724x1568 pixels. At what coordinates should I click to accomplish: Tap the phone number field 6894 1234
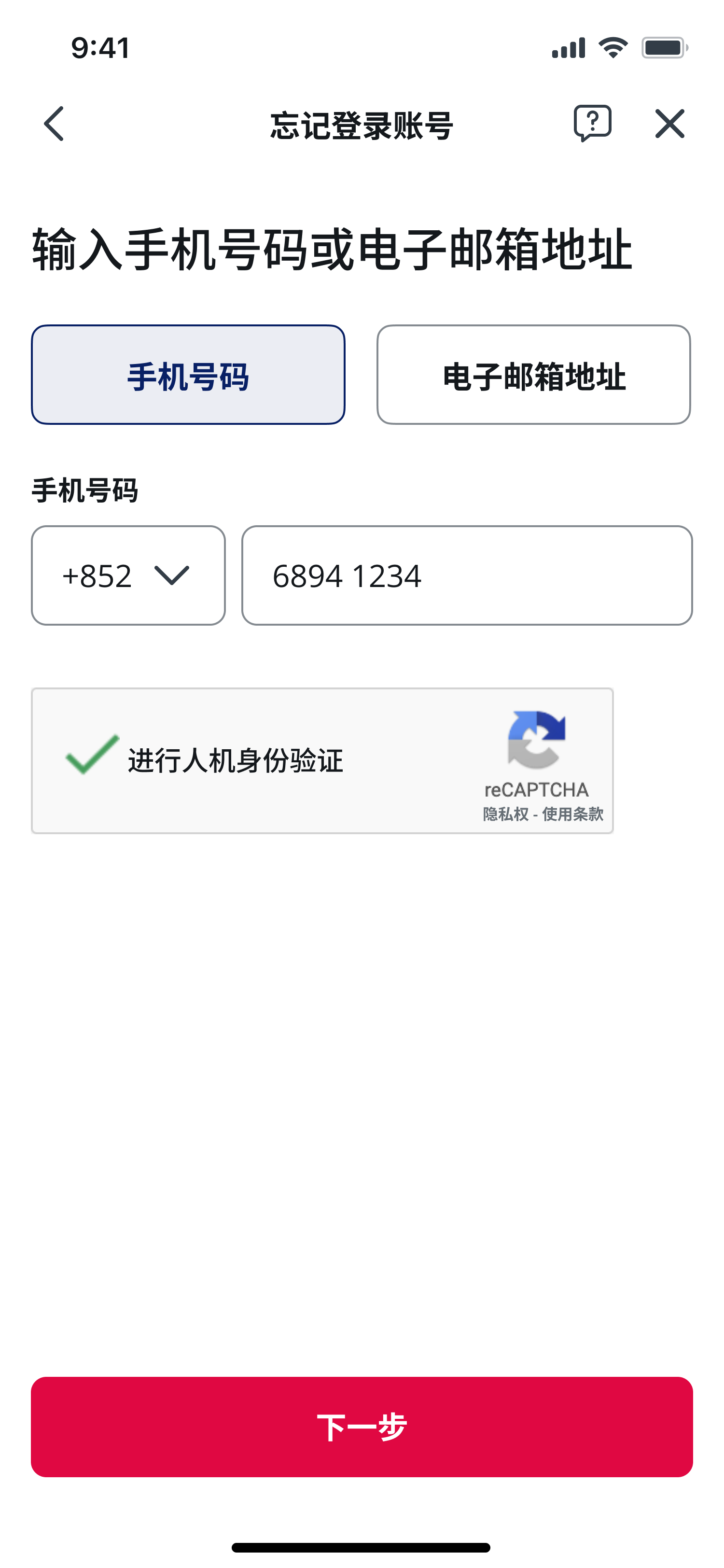(x=467, y=576)
